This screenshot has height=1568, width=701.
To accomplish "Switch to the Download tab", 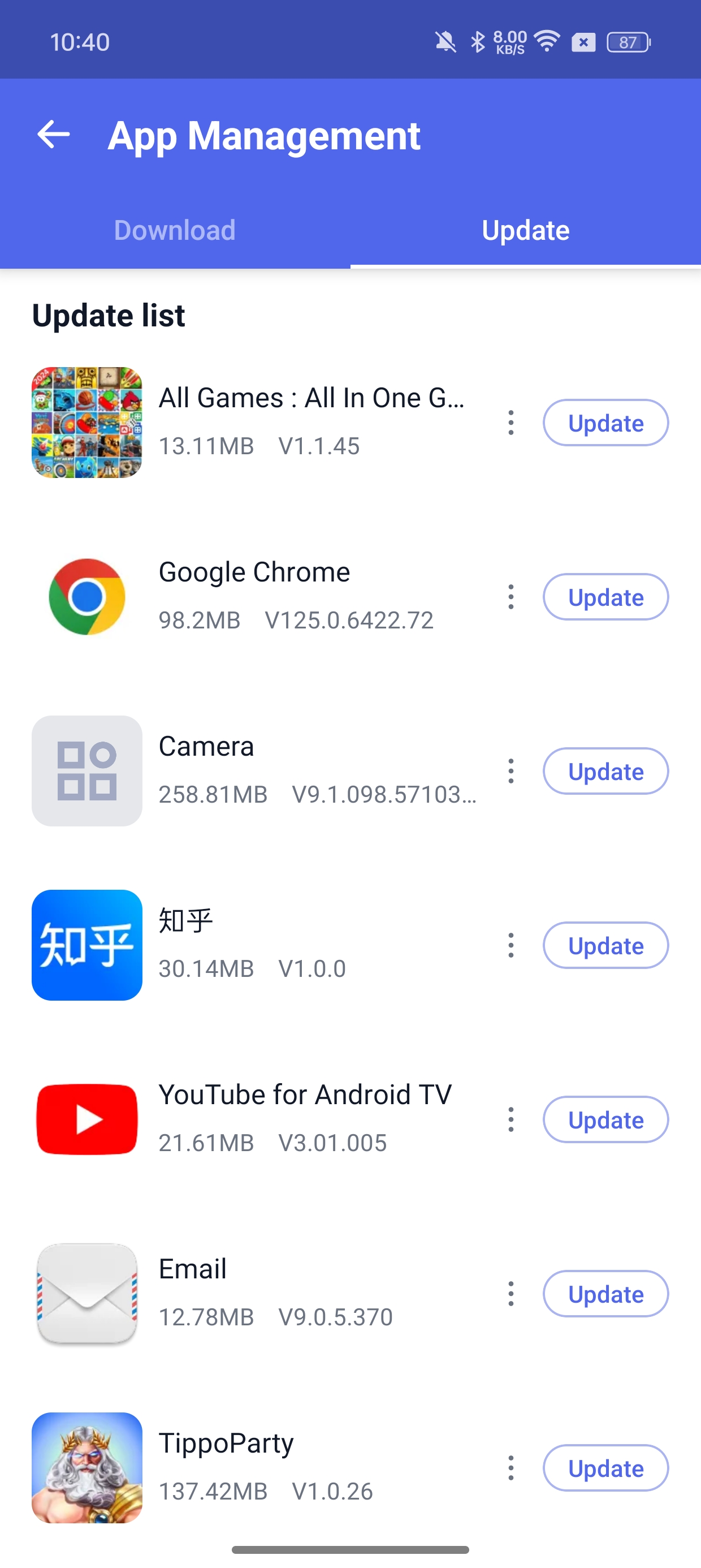I will 174,230.
